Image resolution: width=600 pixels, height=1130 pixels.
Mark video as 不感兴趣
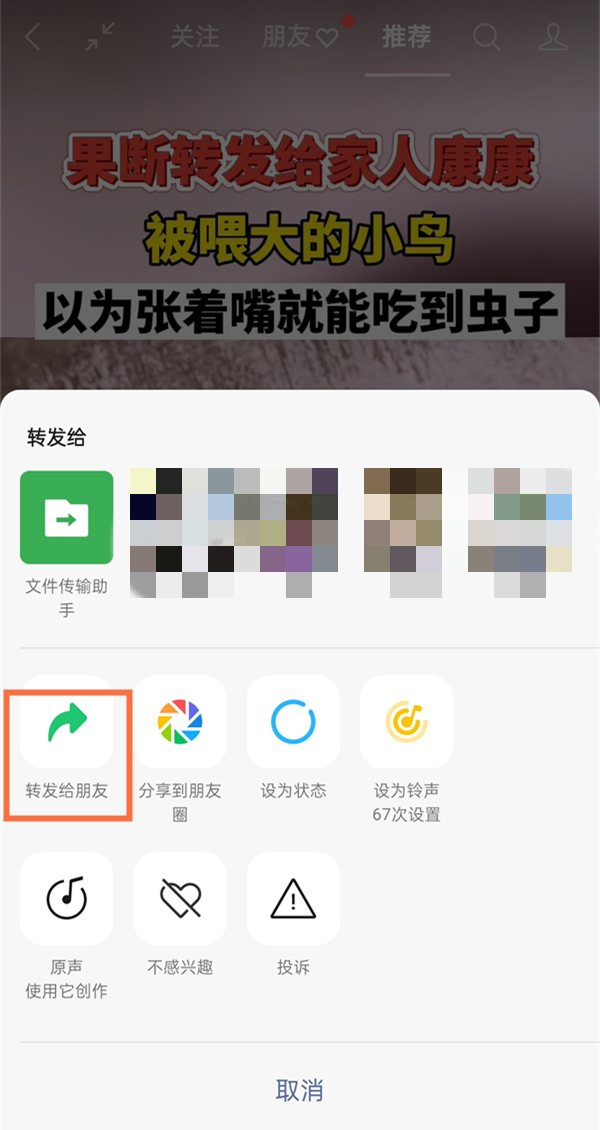(180, 899)
